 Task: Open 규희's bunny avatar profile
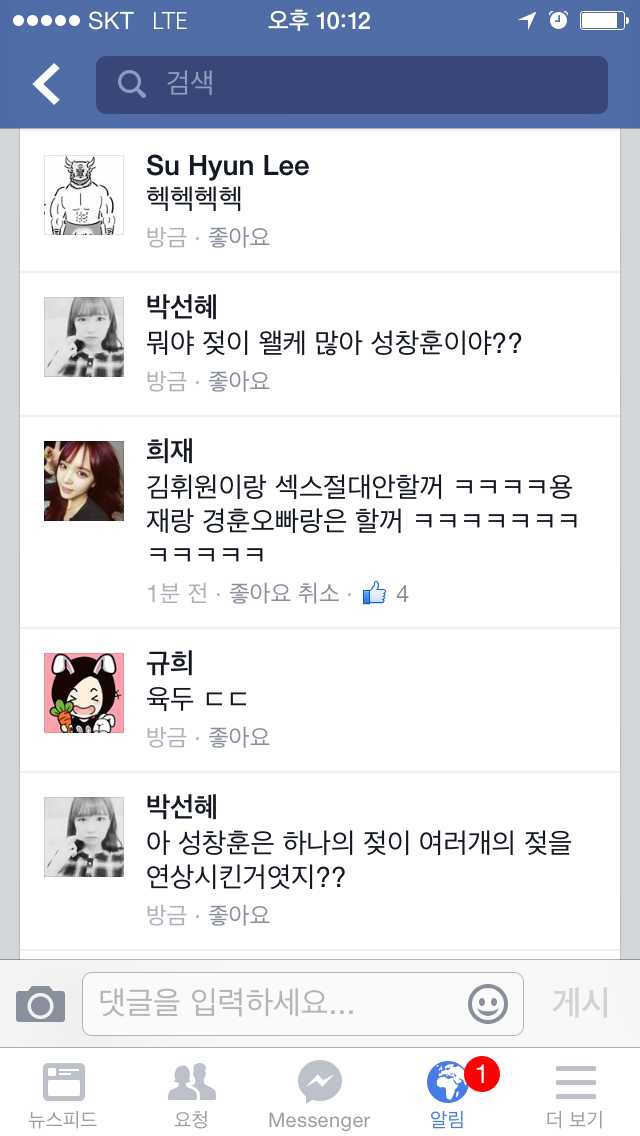(84, 692)
